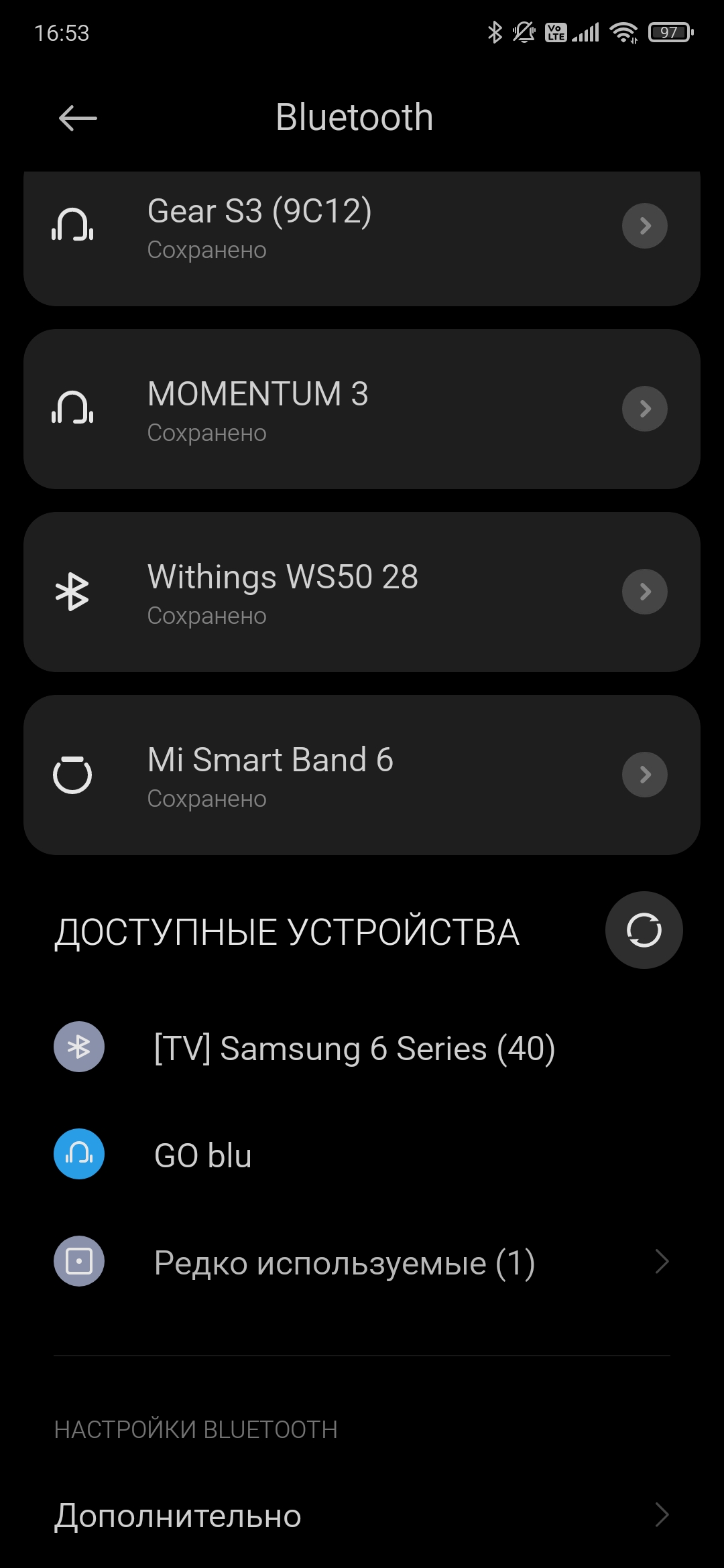Pair with [TV] Samsung 6 Series (40)
Viewport: 724px width, 1568px height.
tap(354, 1048)
